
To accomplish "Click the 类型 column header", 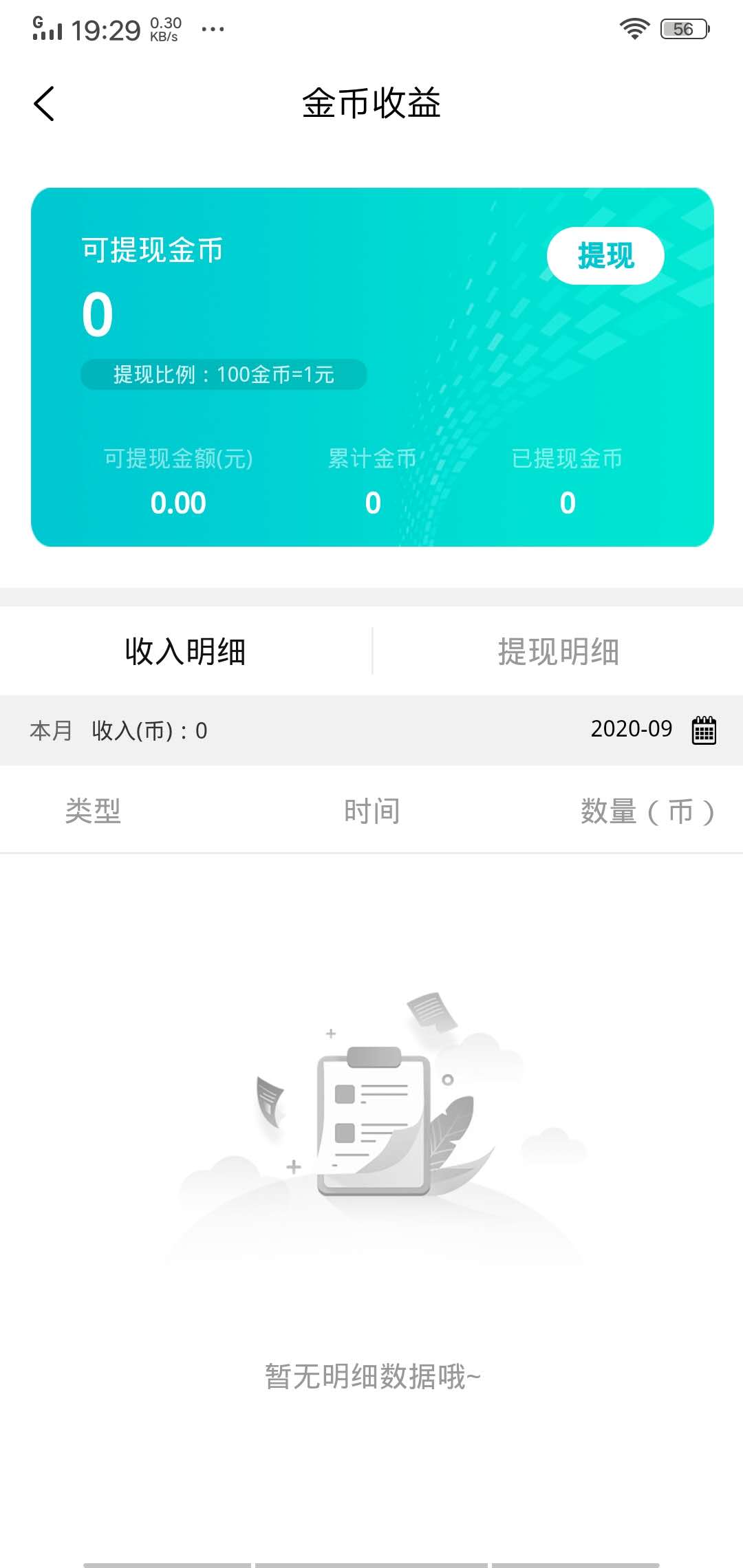I will pyautogui.click(x=91, y=812).
